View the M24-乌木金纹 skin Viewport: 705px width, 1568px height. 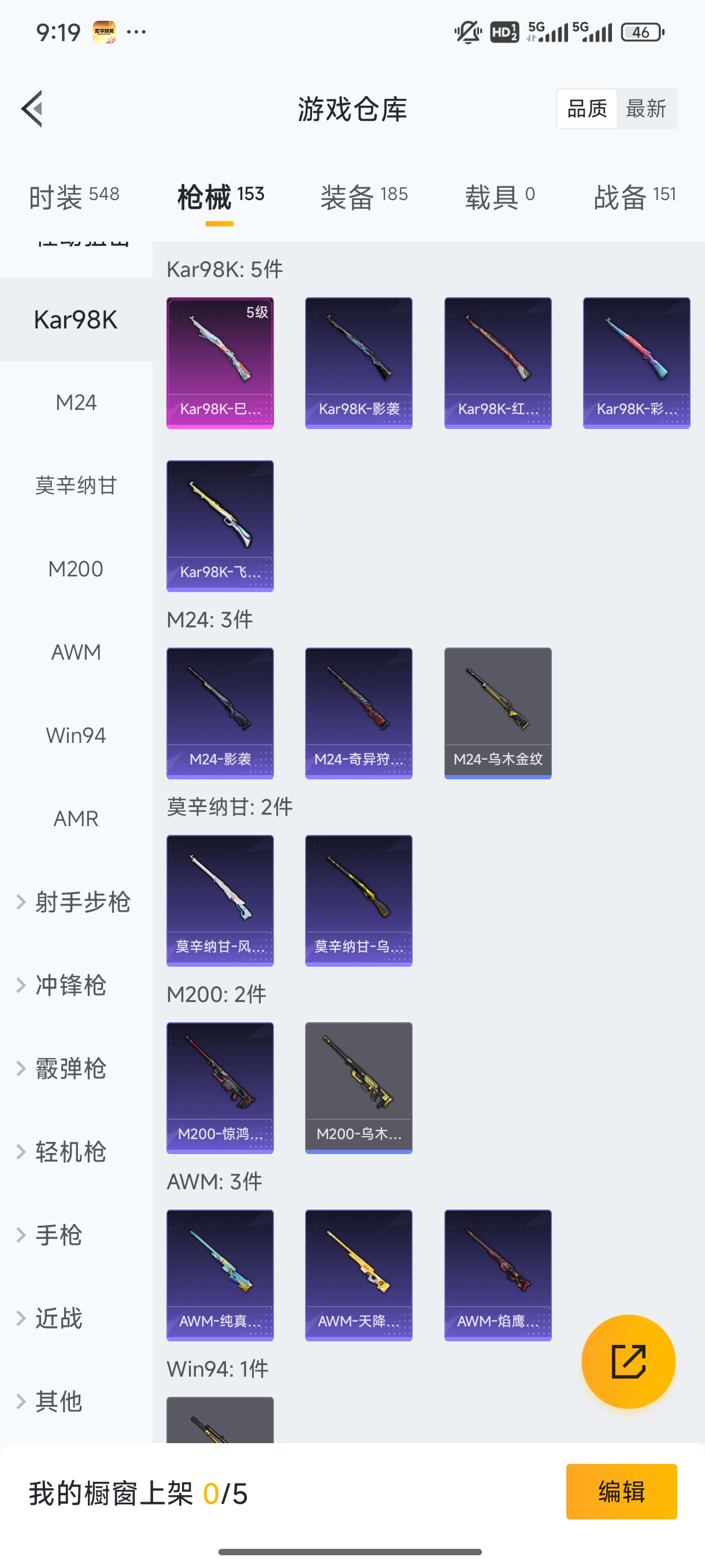[497, 713]
